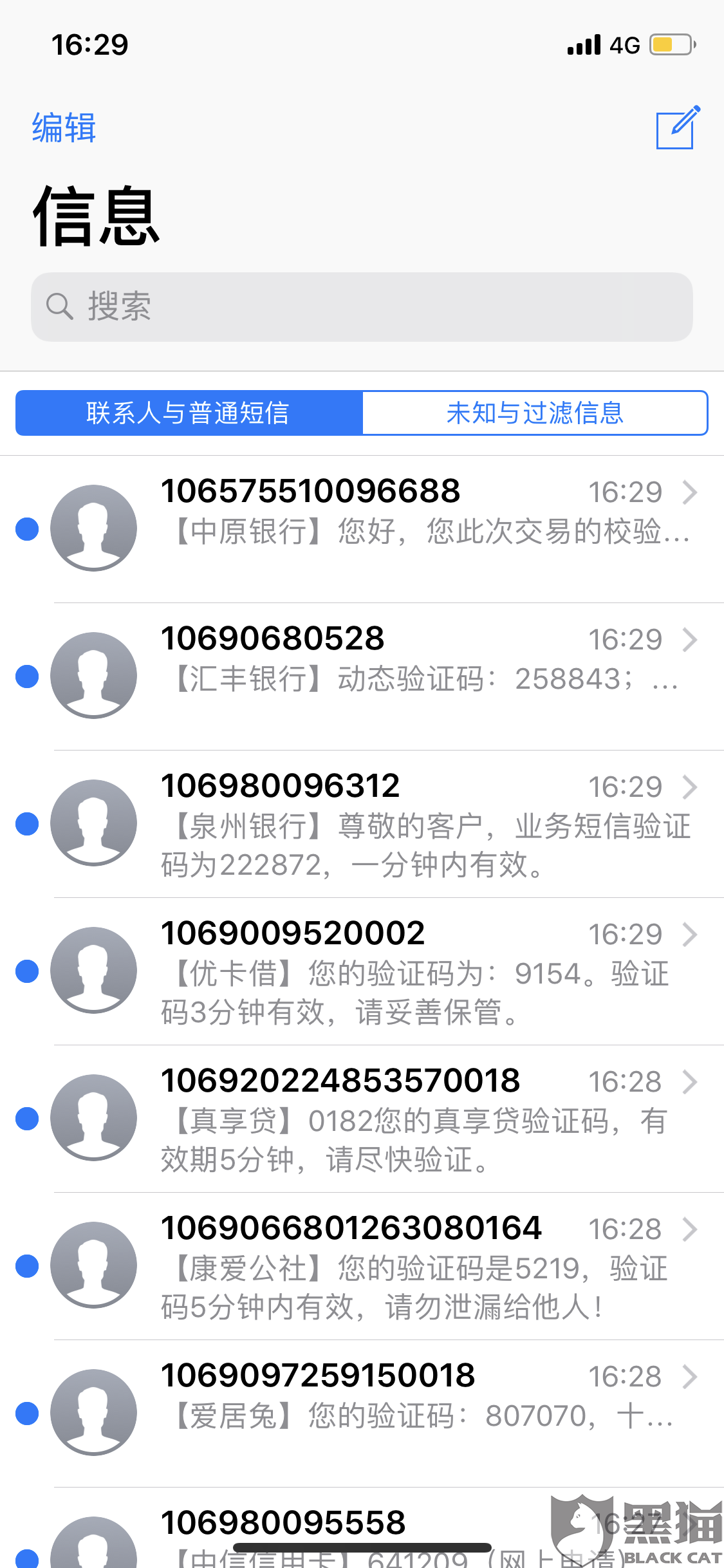Image resolution: width=724 pixels, height=1568 pixels.
Task: Switch to 联系人与普通短信 tab
Action: (x=189, y=413)
